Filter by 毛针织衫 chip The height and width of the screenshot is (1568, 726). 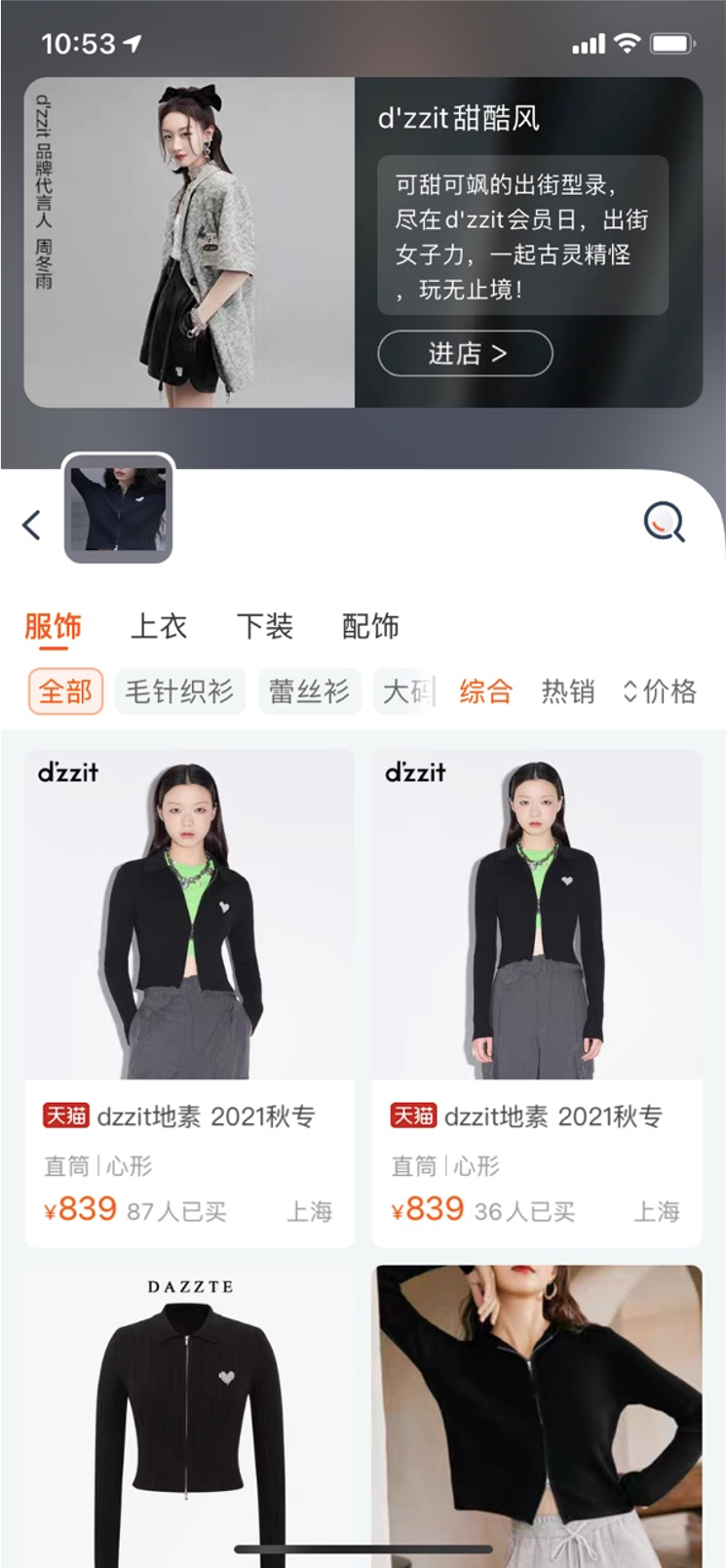pos(179,691)
